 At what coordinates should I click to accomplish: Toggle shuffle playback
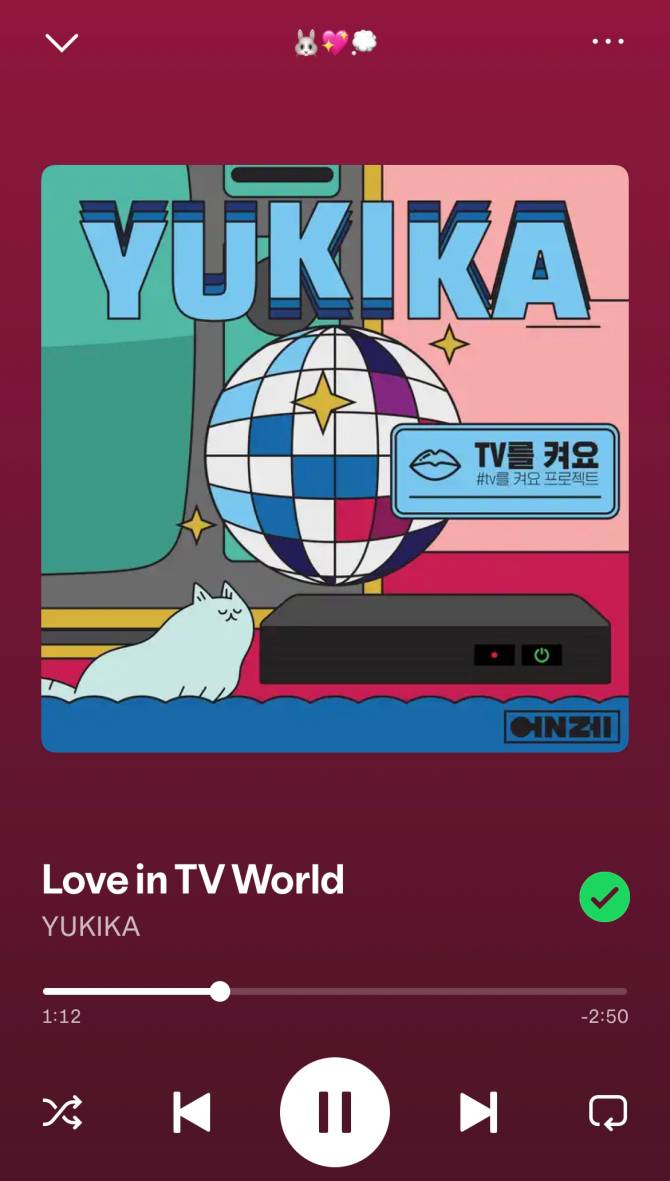(x=62, y=1112)
